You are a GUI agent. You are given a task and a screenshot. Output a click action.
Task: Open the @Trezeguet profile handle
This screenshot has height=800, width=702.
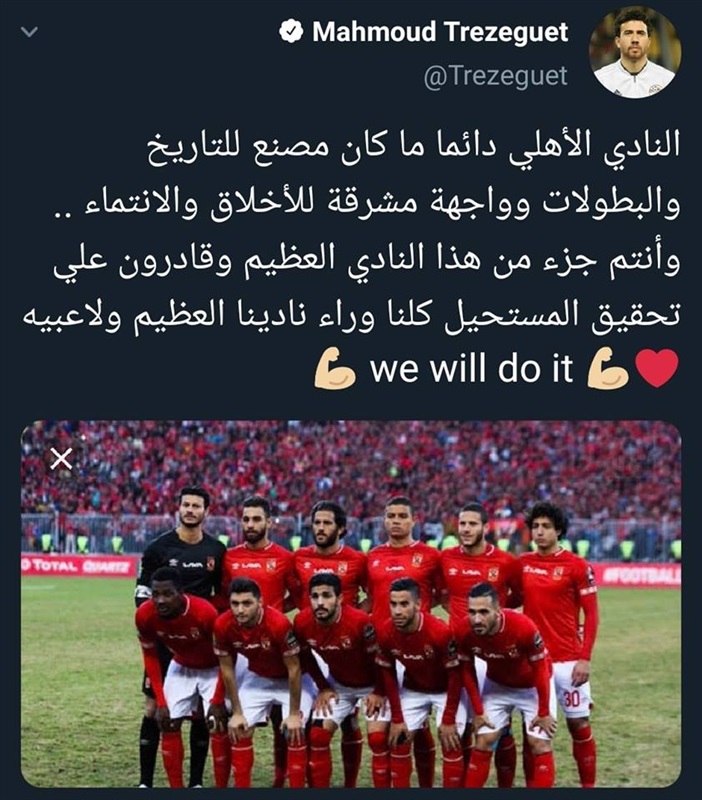(x=495, y=76)
